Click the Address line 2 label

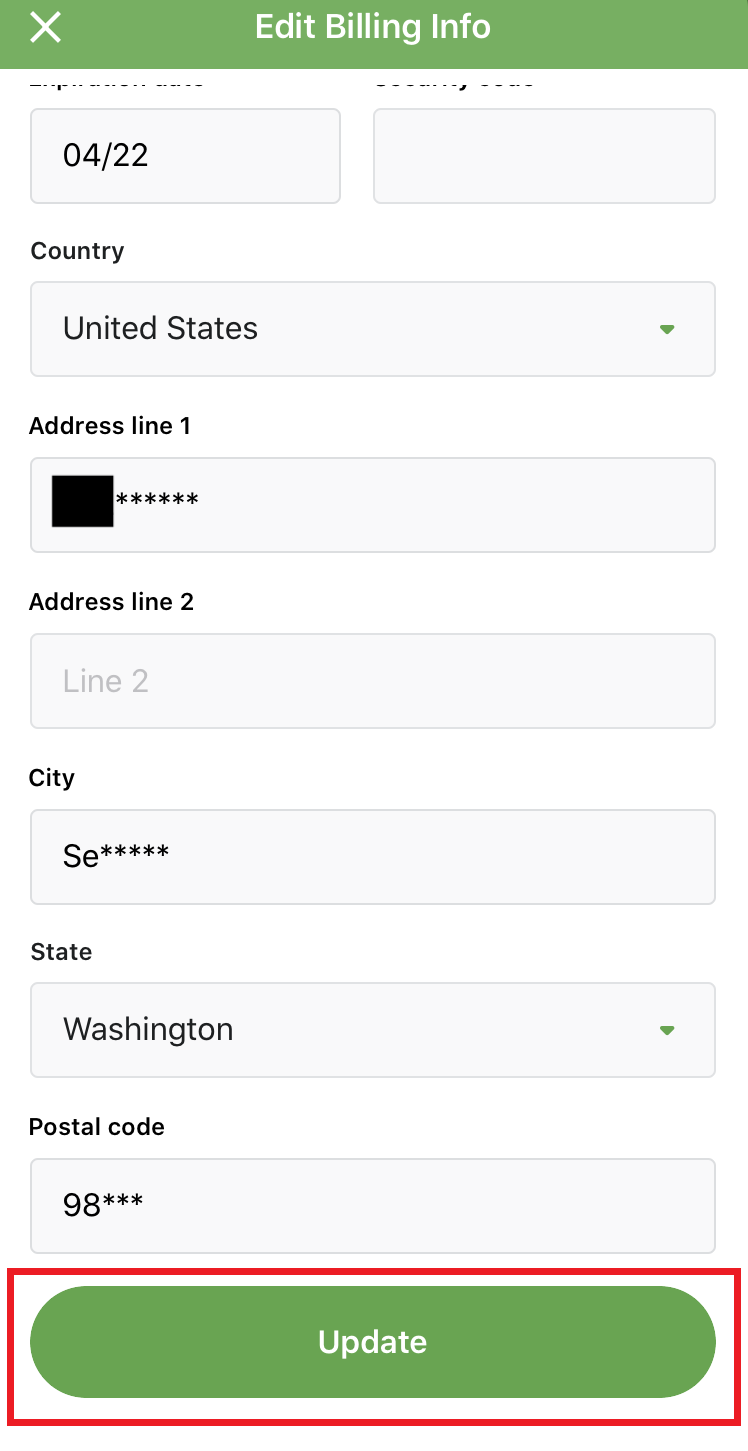(x=110, y=601)
